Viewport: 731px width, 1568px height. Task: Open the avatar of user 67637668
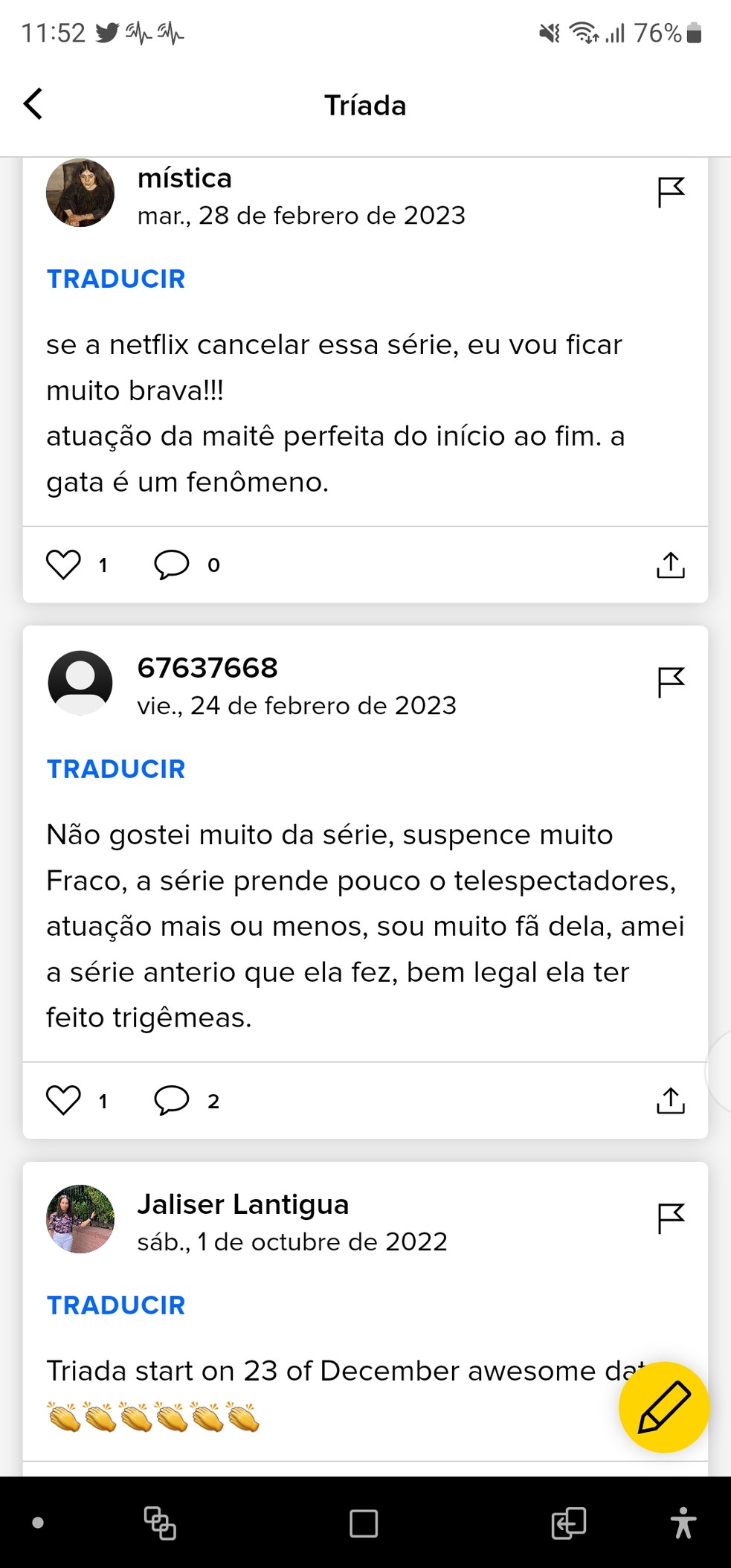80,683
